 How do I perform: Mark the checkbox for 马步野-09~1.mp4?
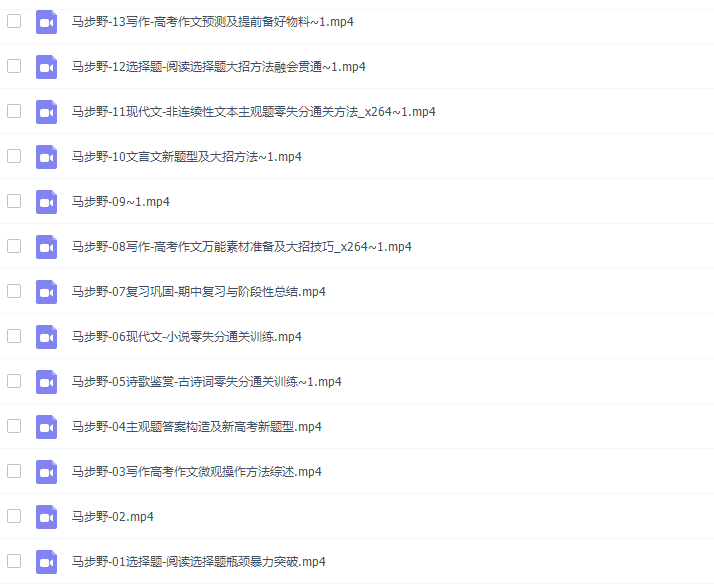point(14,201)
